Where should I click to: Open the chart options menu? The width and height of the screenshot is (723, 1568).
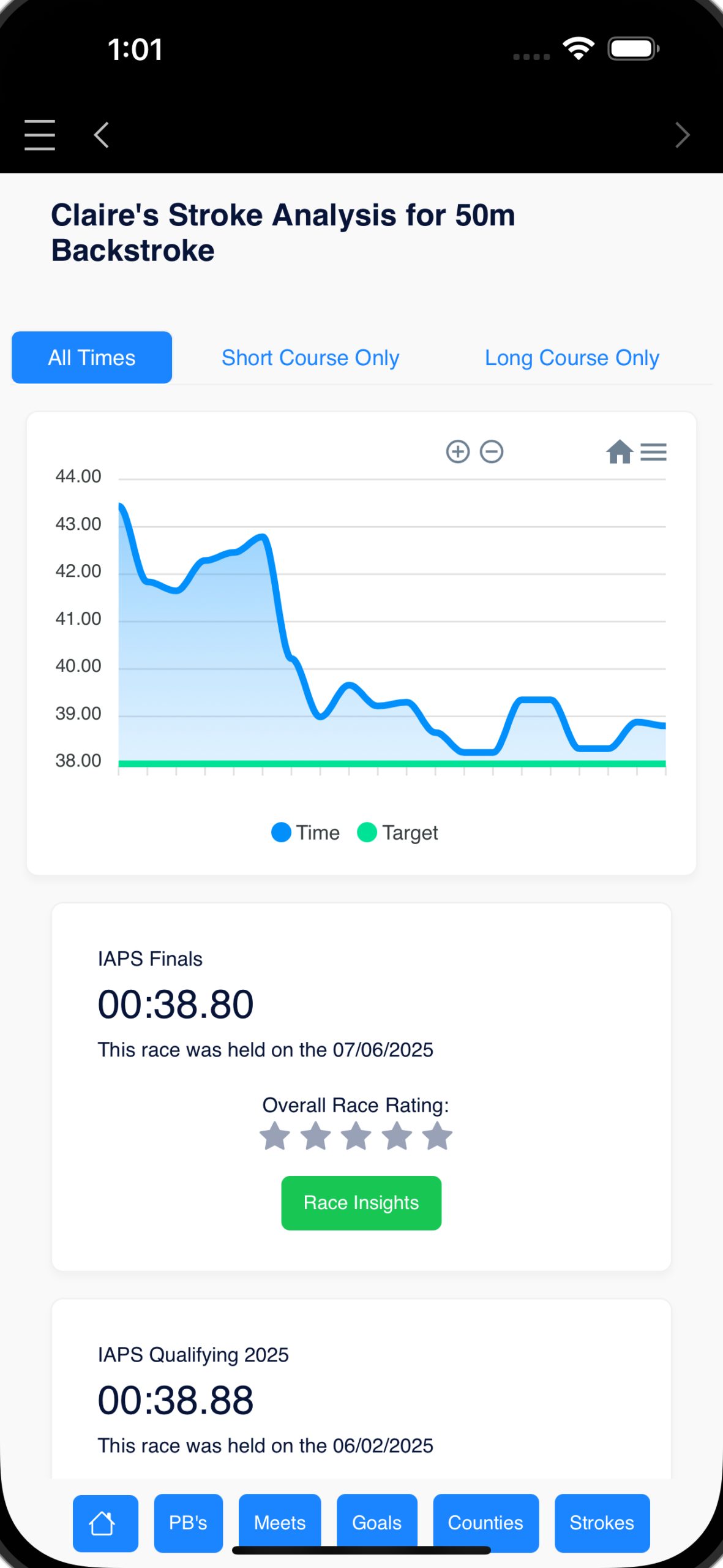[x=653, y=452]
